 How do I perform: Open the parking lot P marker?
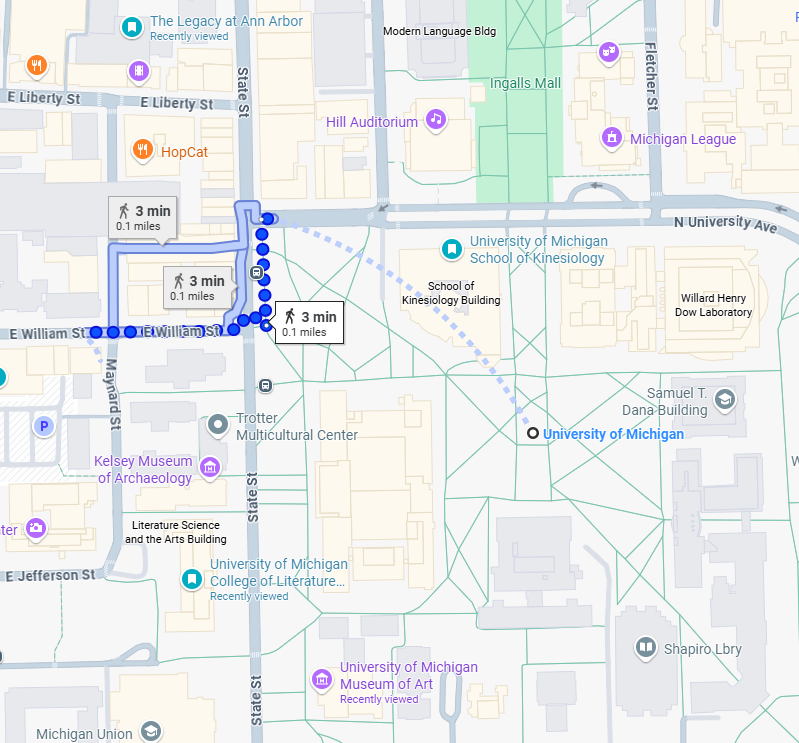(x=43, y=427)
